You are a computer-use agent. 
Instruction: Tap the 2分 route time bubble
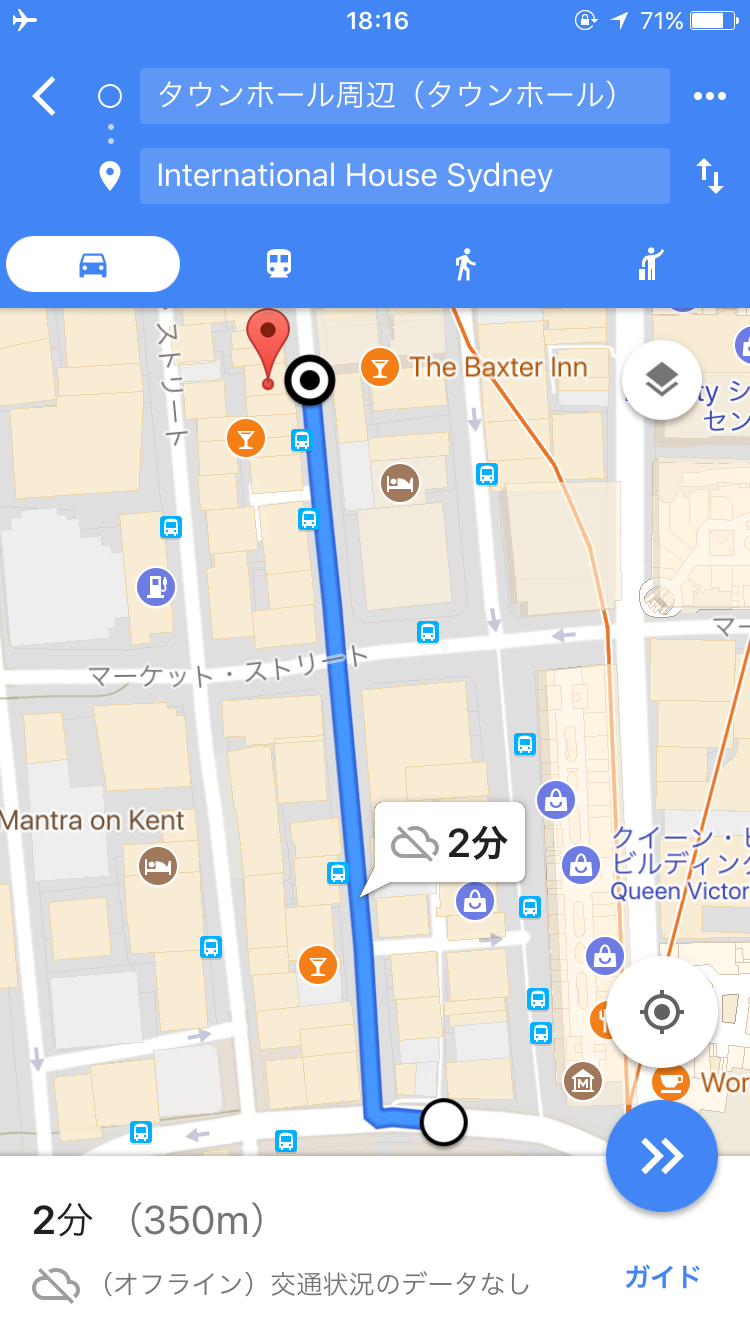tap(450, 844)
